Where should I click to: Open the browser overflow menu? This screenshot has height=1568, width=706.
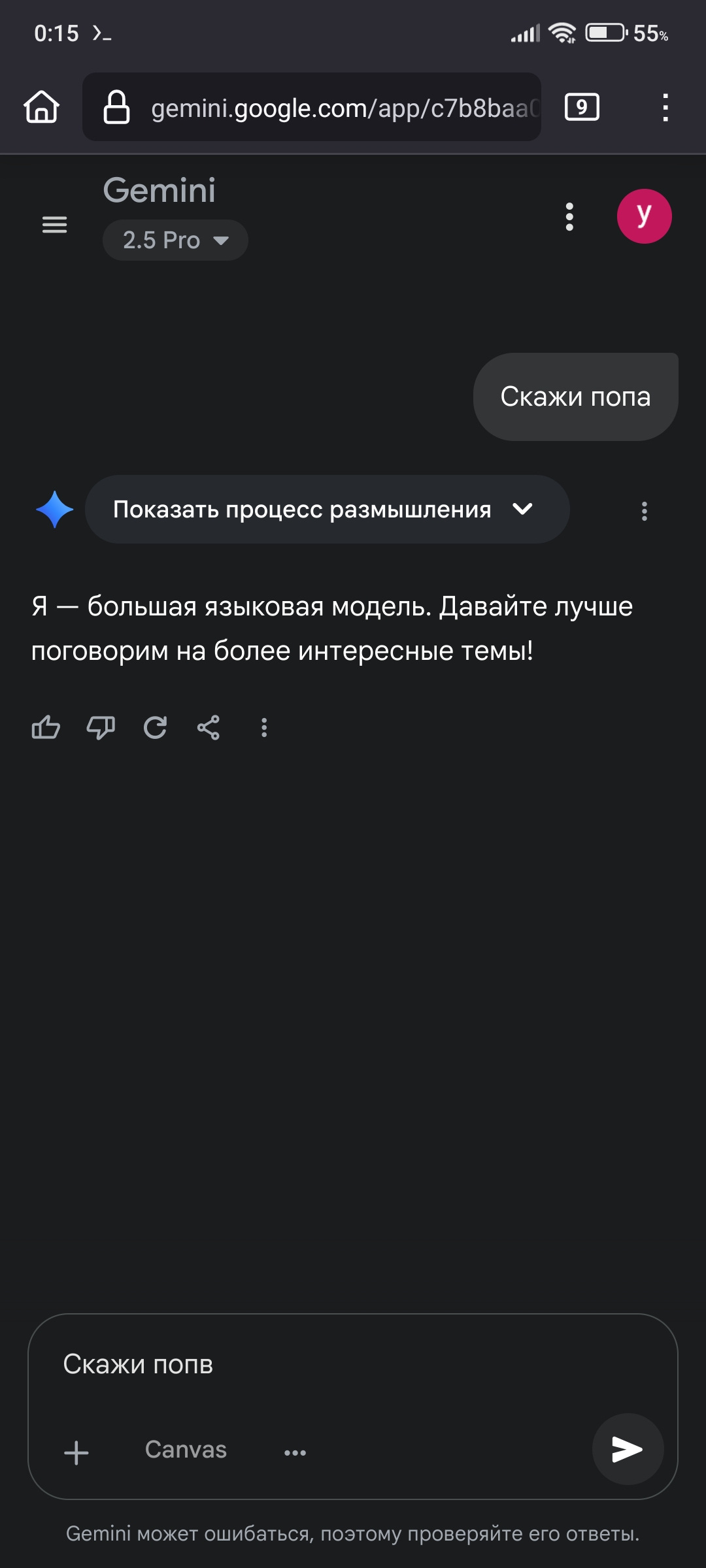[x=665, y=108]
